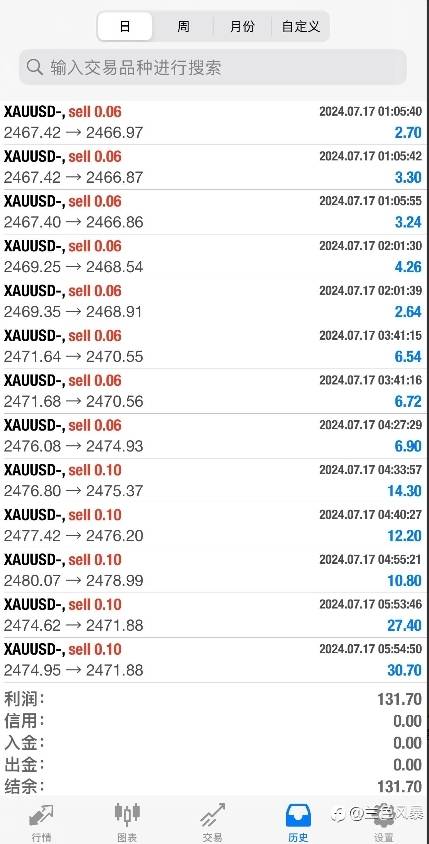Go to the 图表 chart tab
This screenshot has height=844, width=429.
click(127, 822)
